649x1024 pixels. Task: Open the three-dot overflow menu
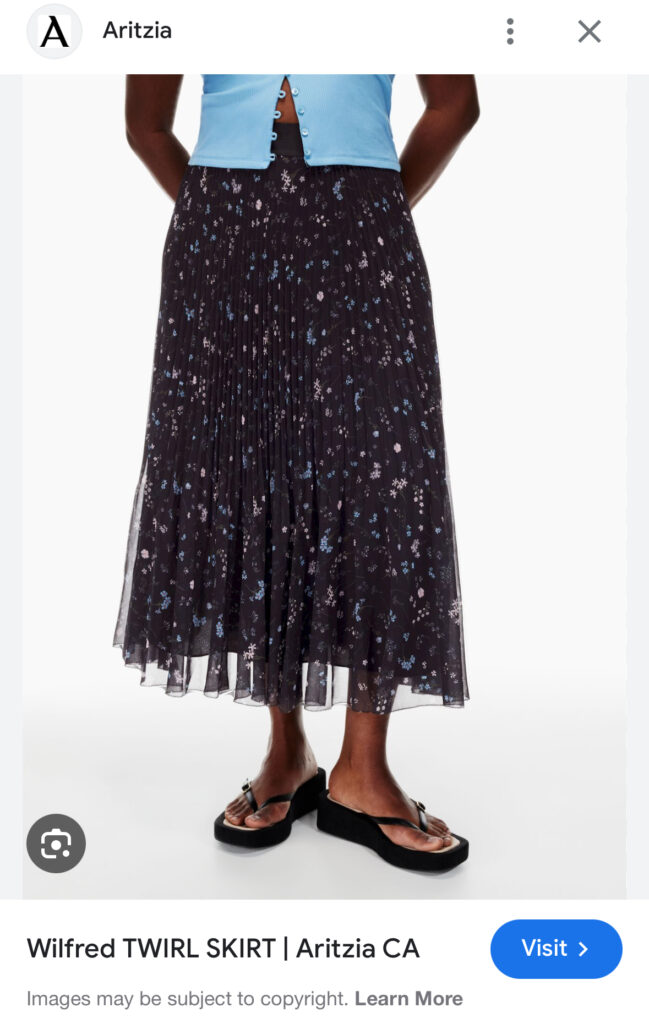tap(510, 31)
